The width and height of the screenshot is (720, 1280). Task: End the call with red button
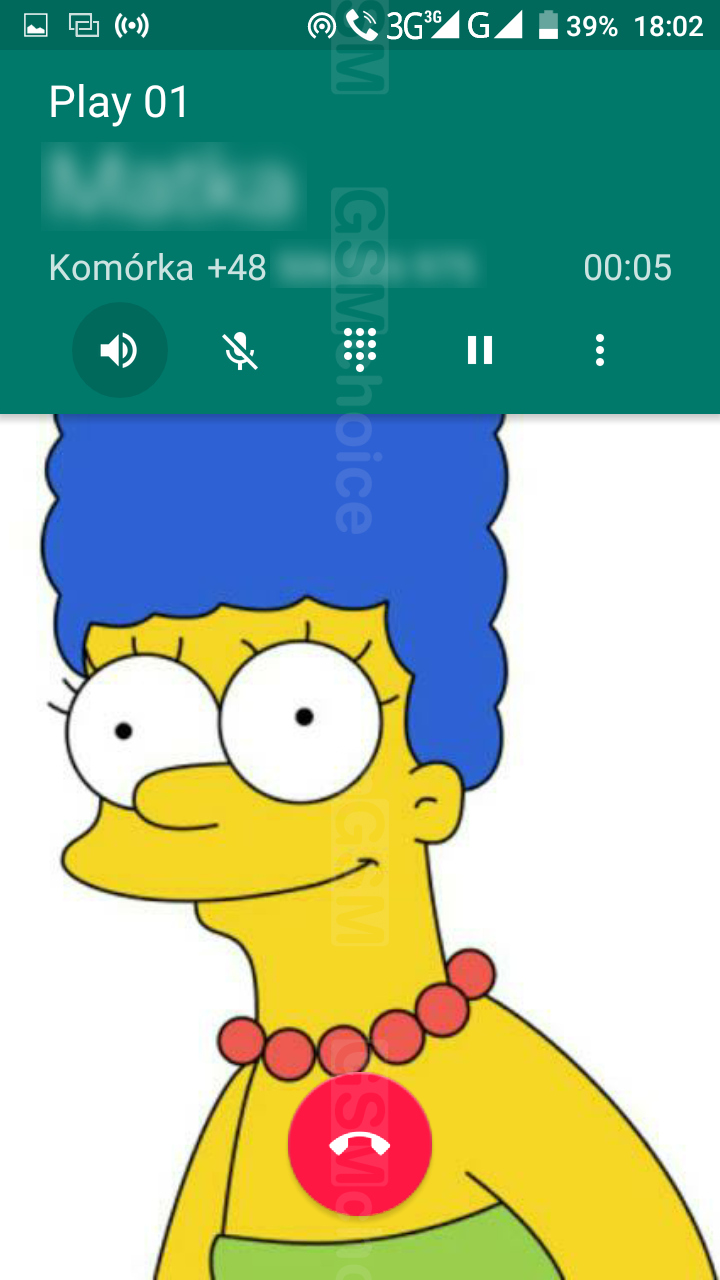coord(360,1145)
